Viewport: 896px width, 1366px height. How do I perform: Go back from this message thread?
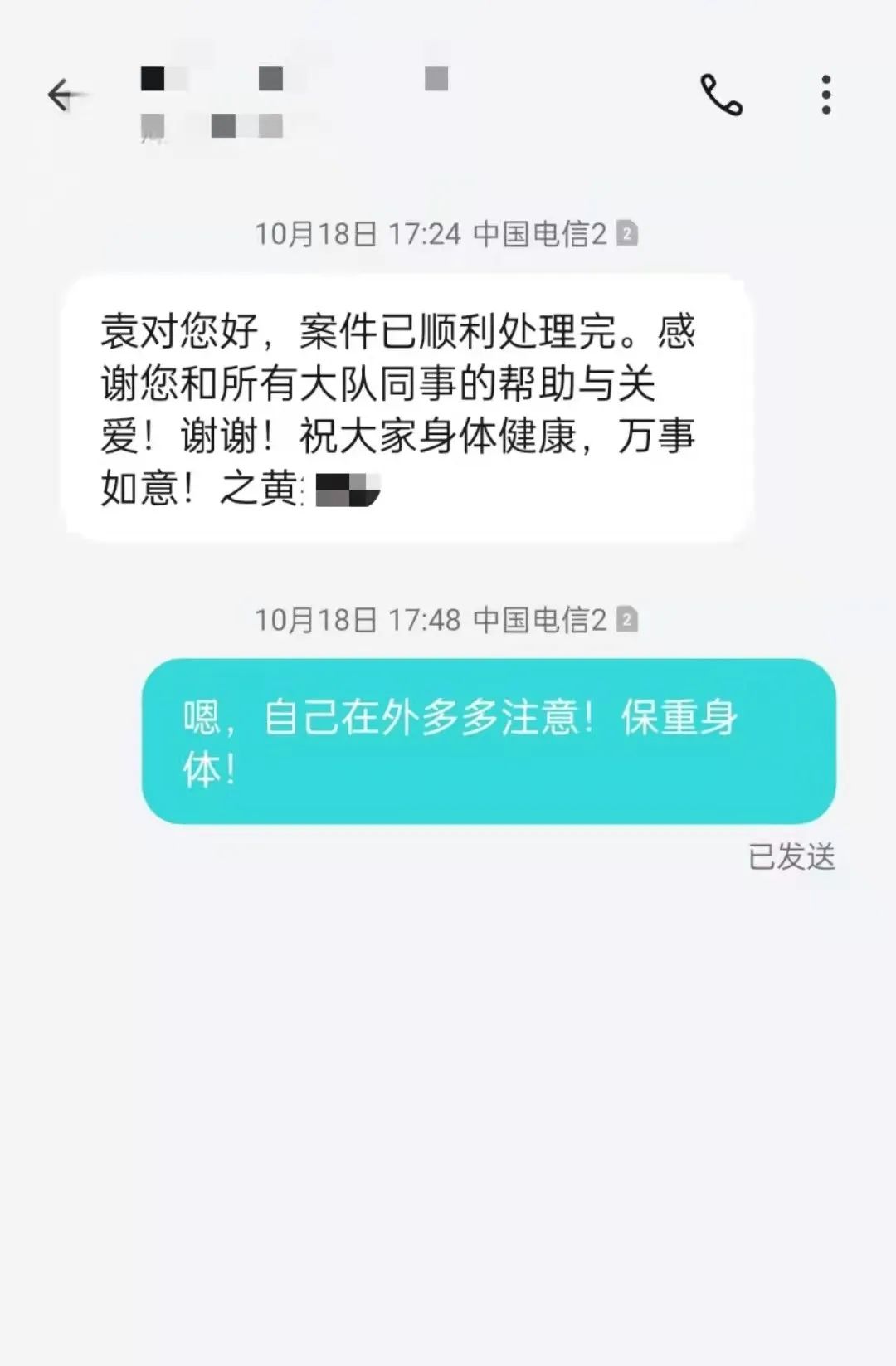(x=65, y=95)
